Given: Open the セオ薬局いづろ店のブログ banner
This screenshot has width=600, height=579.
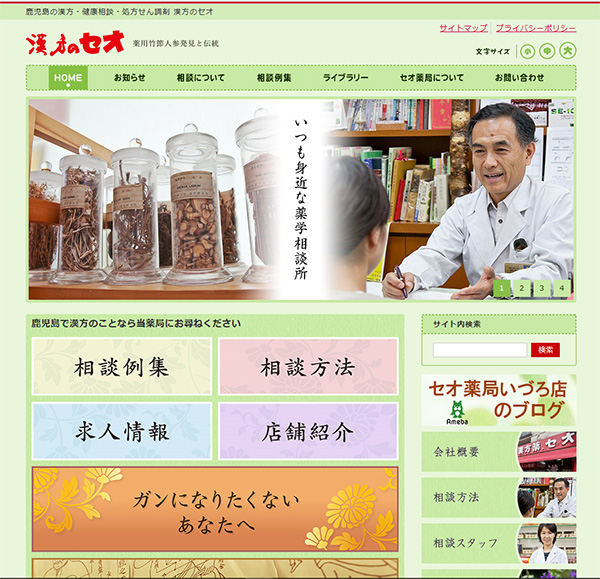Looking at the screenshot, I should 498,401.
